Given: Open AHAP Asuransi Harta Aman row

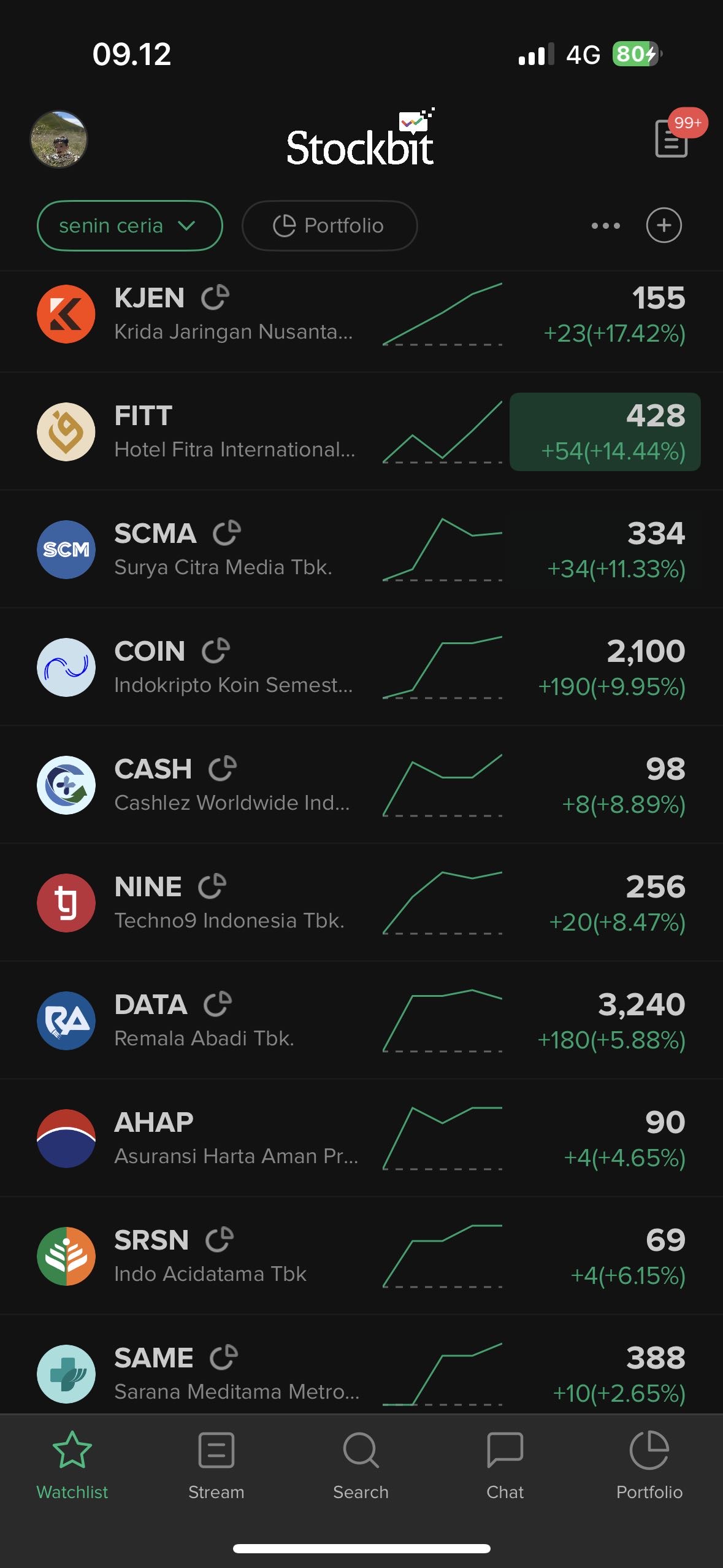Looking at the screenshot, I should coord(361,1139).
